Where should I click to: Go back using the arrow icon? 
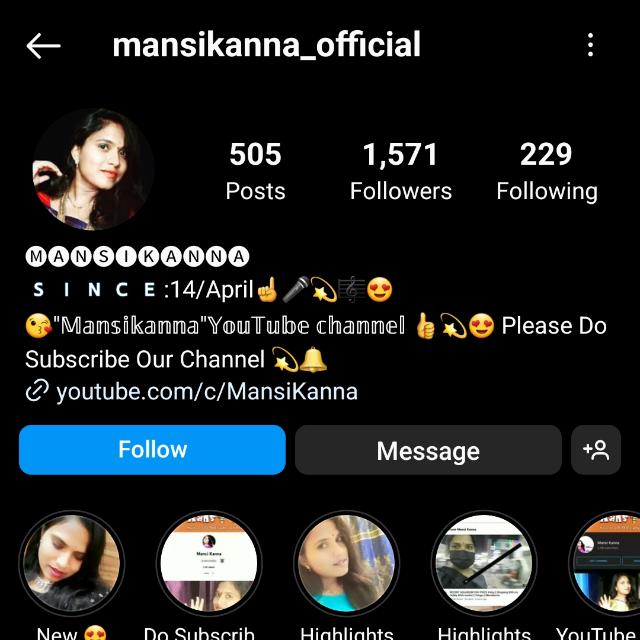(x=43, y=46)
